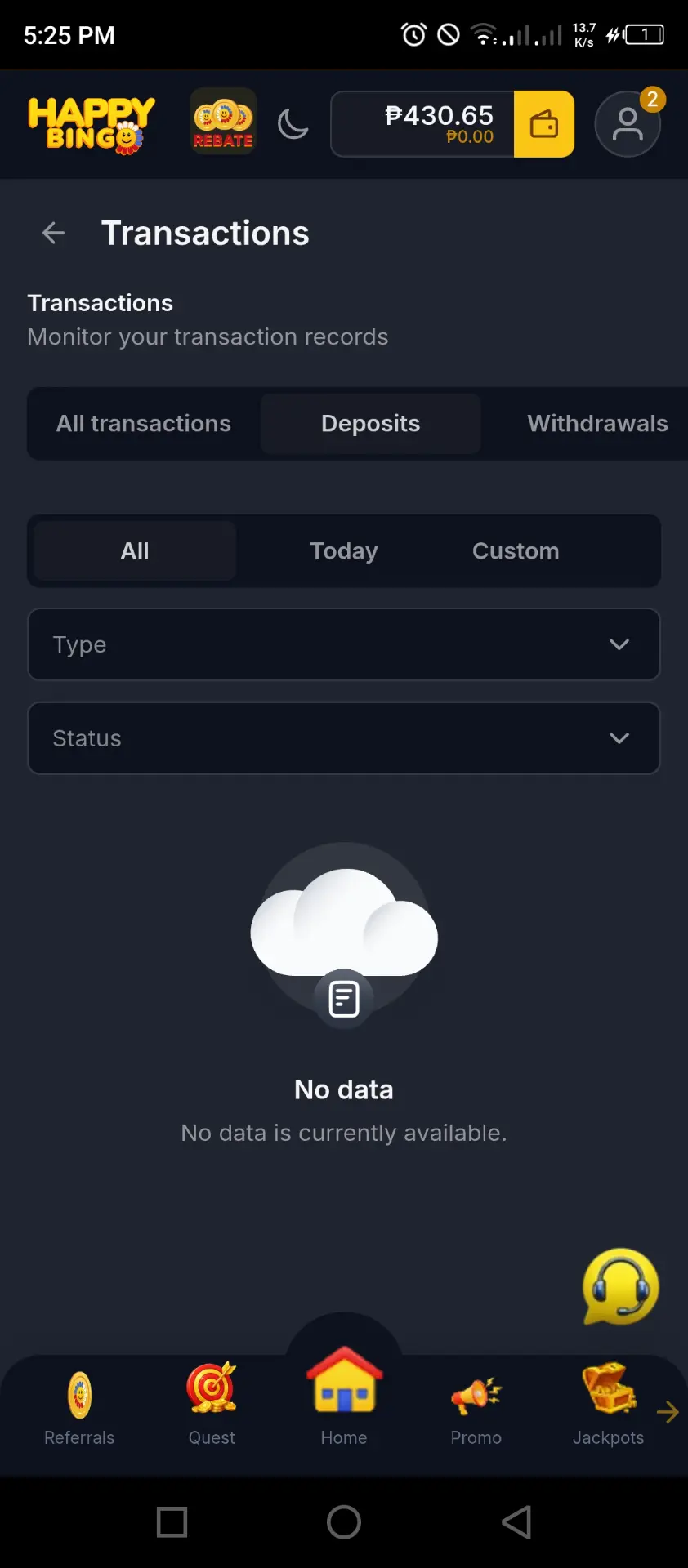Image resolution: width=688 pixels, height=1568 pixels.
Task: Tap the arrow to show more navigation items
Action: 668,1412
